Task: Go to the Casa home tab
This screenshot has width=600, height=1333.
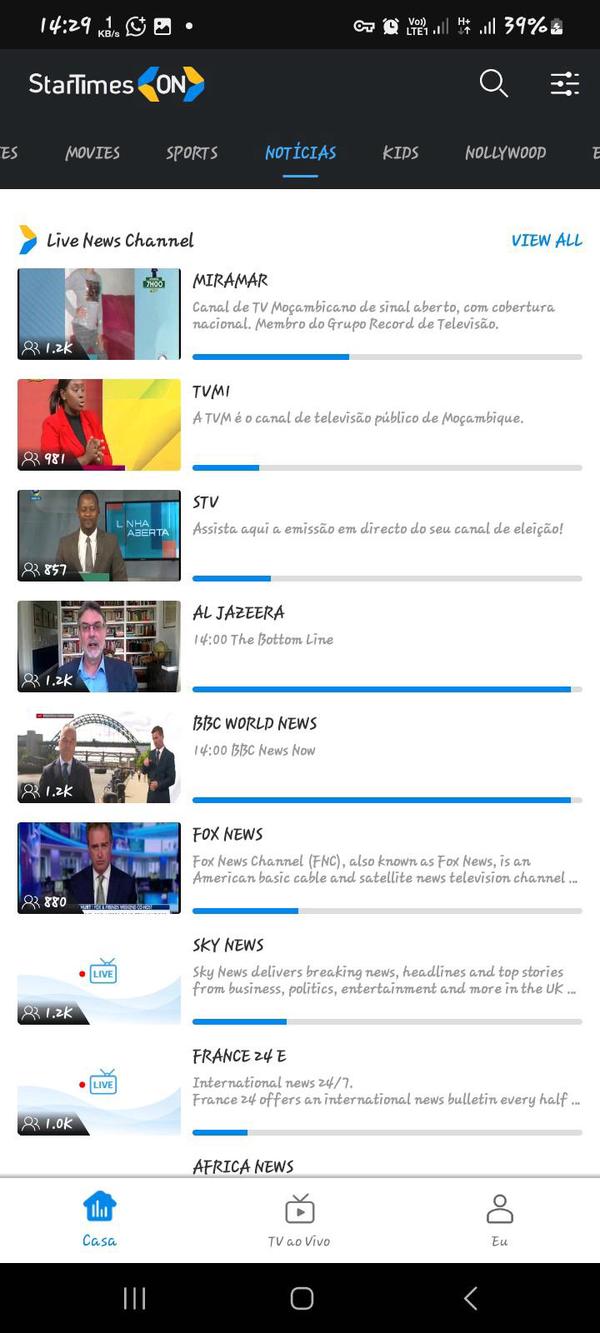Action: click(x=99, y=1219)
